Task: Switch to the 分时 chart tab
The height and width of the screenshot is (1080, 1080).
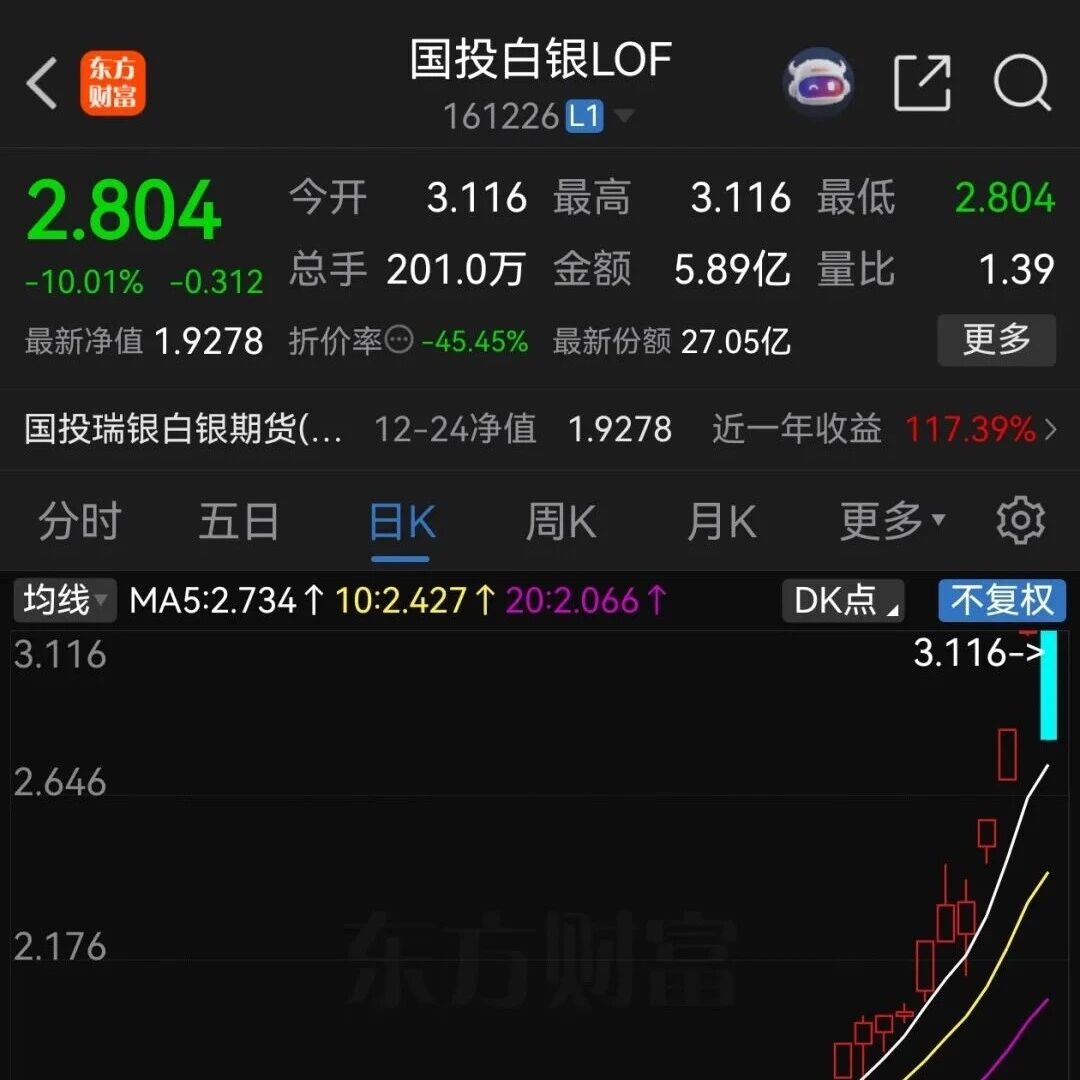Action: (x=79, y=522)
